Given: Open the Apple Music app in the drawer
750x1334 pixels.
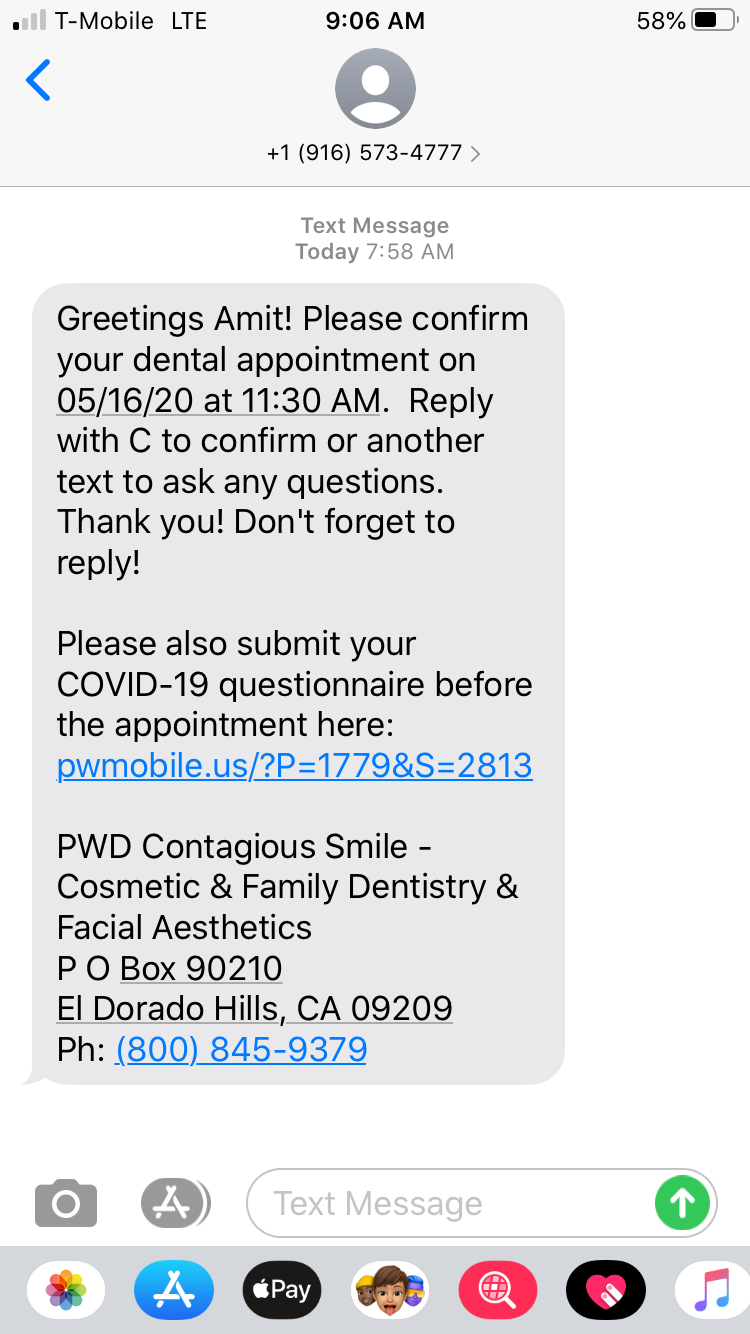Looking at the screenshot, I should pyautogui.click(x=713, y=1290).
